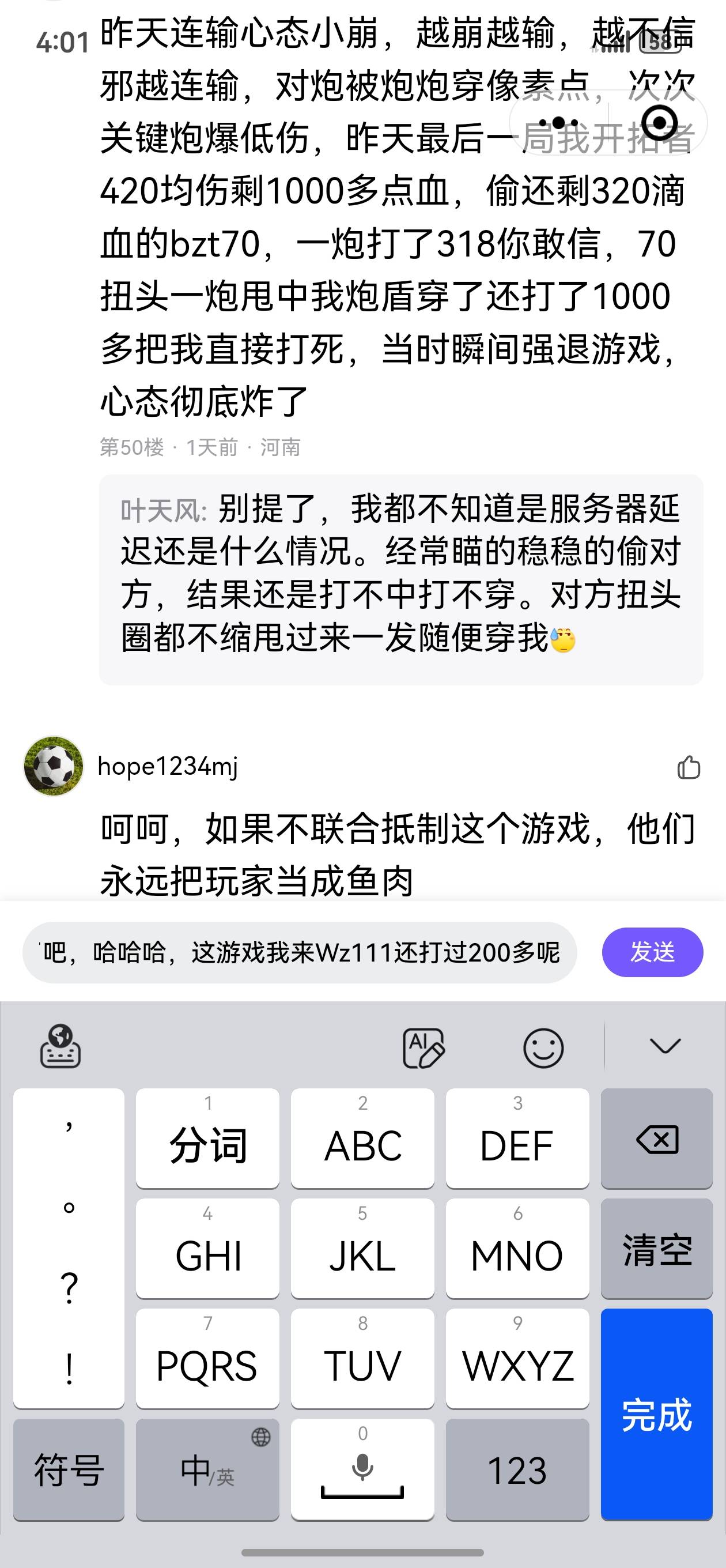Toggle 中/英 language key

point(207,1469)
